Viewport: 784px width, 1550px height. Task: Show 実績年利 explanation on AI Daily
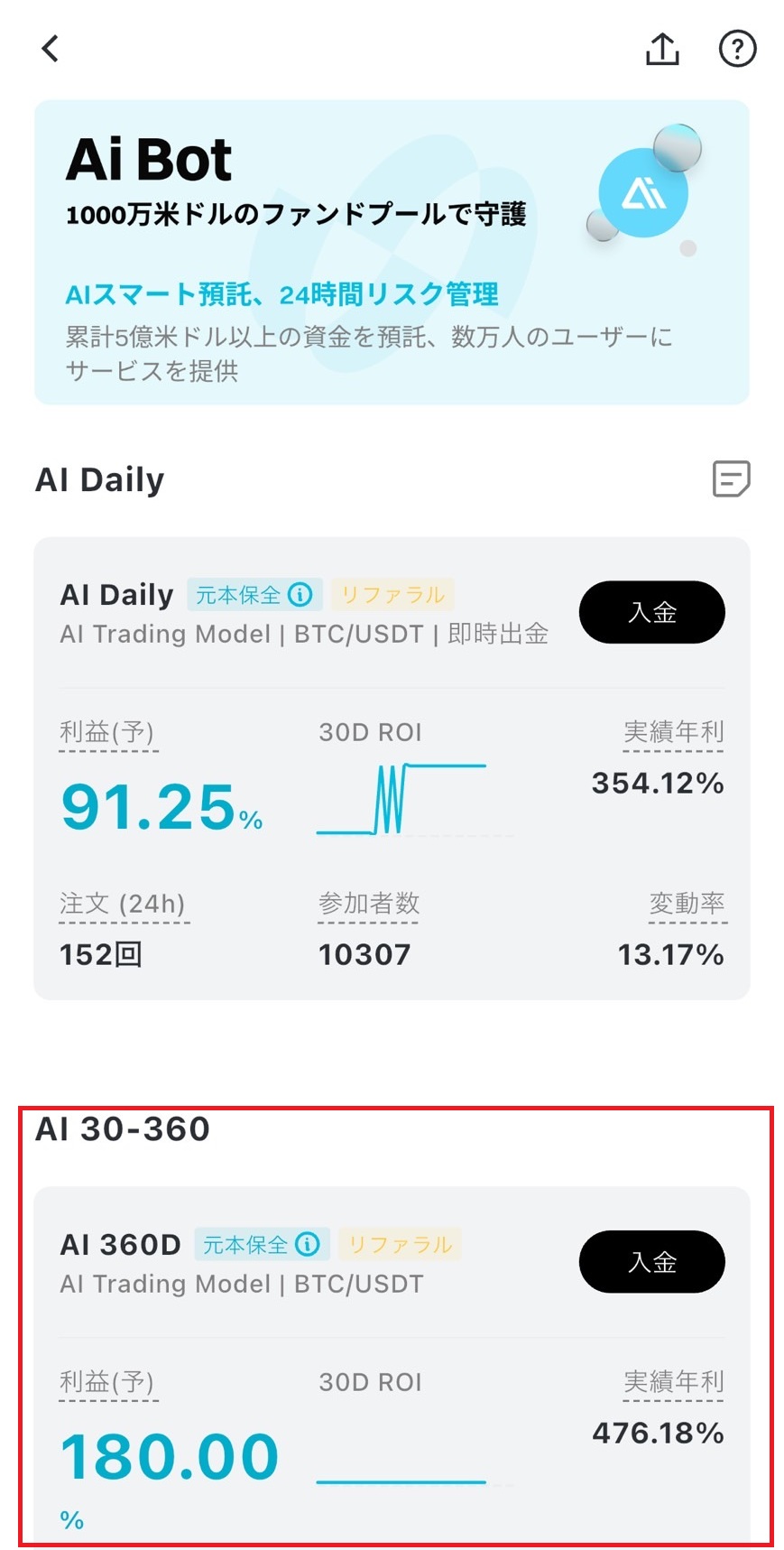(x=673, y=733)
